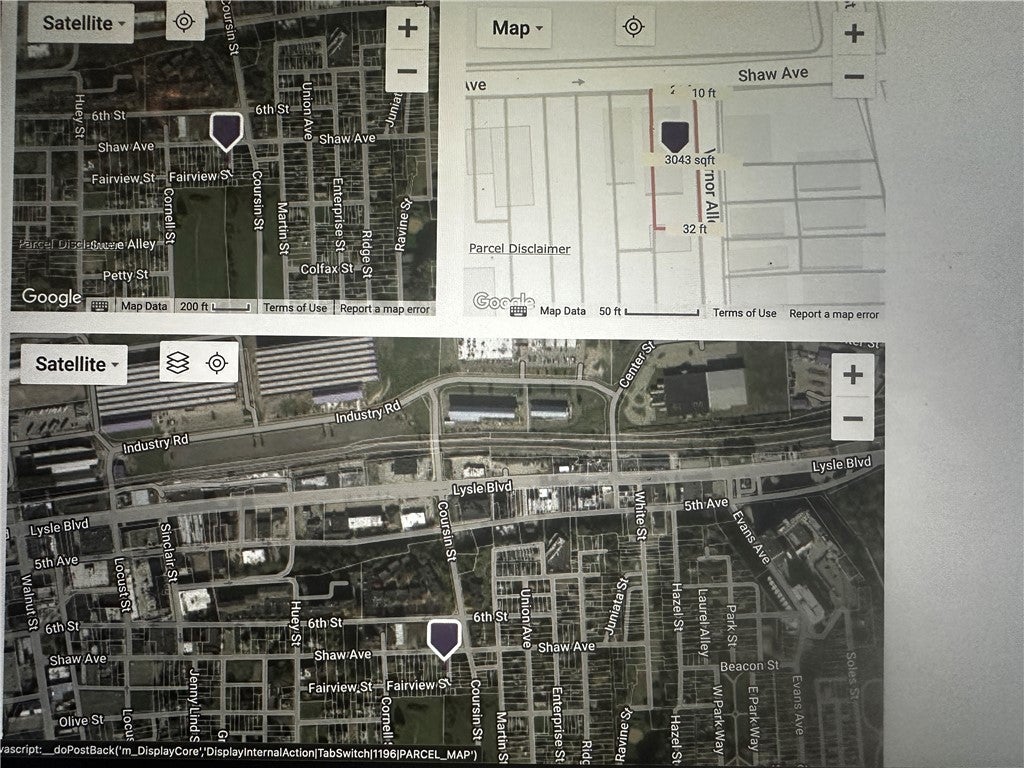Screen dimensions: 1024x768
Task: Select the purple parcel marker labeled 3043 sqft
Action: 676,135
